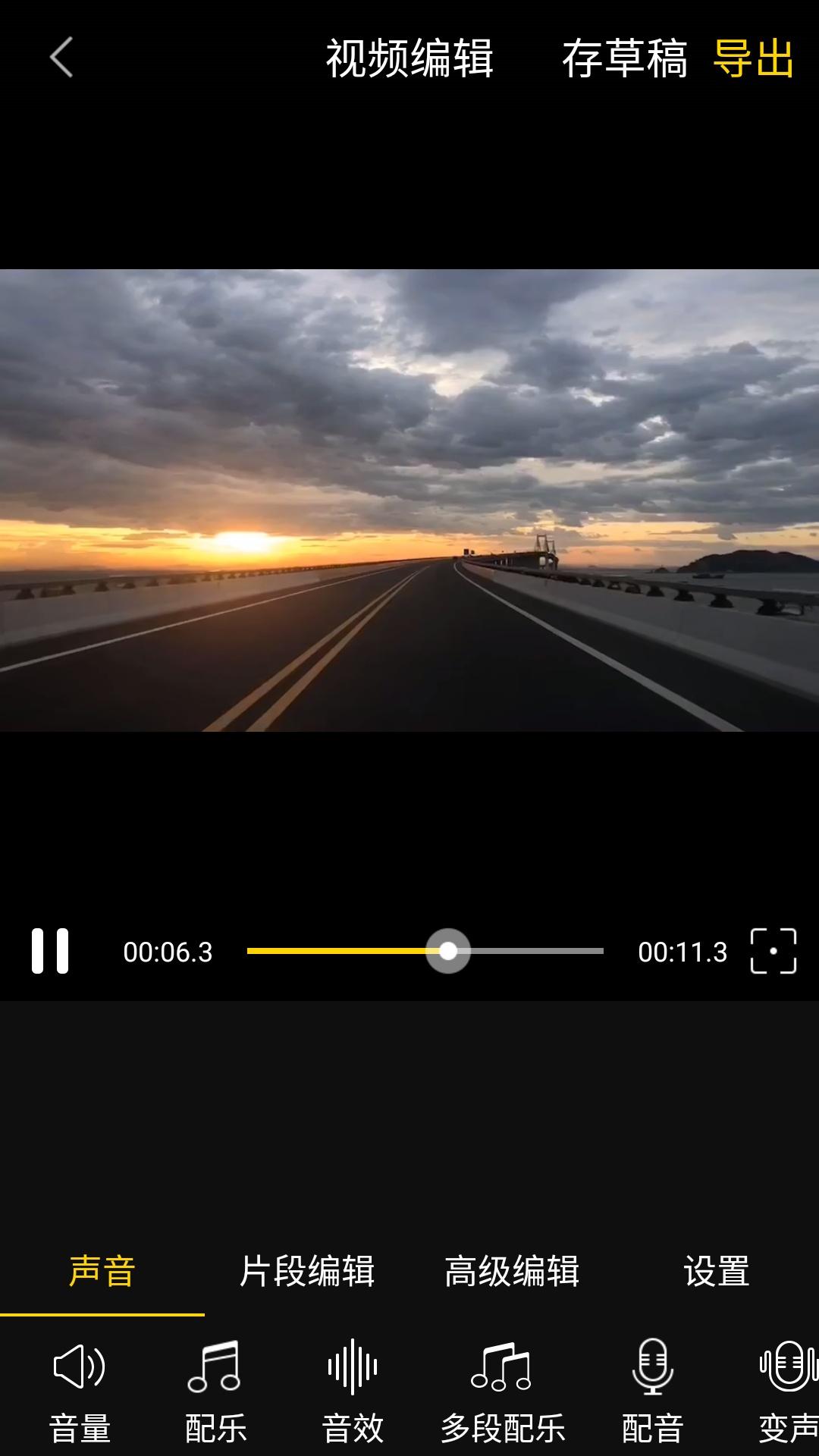
Task: Export the video with 导出
Action: (x=753, y=59)
